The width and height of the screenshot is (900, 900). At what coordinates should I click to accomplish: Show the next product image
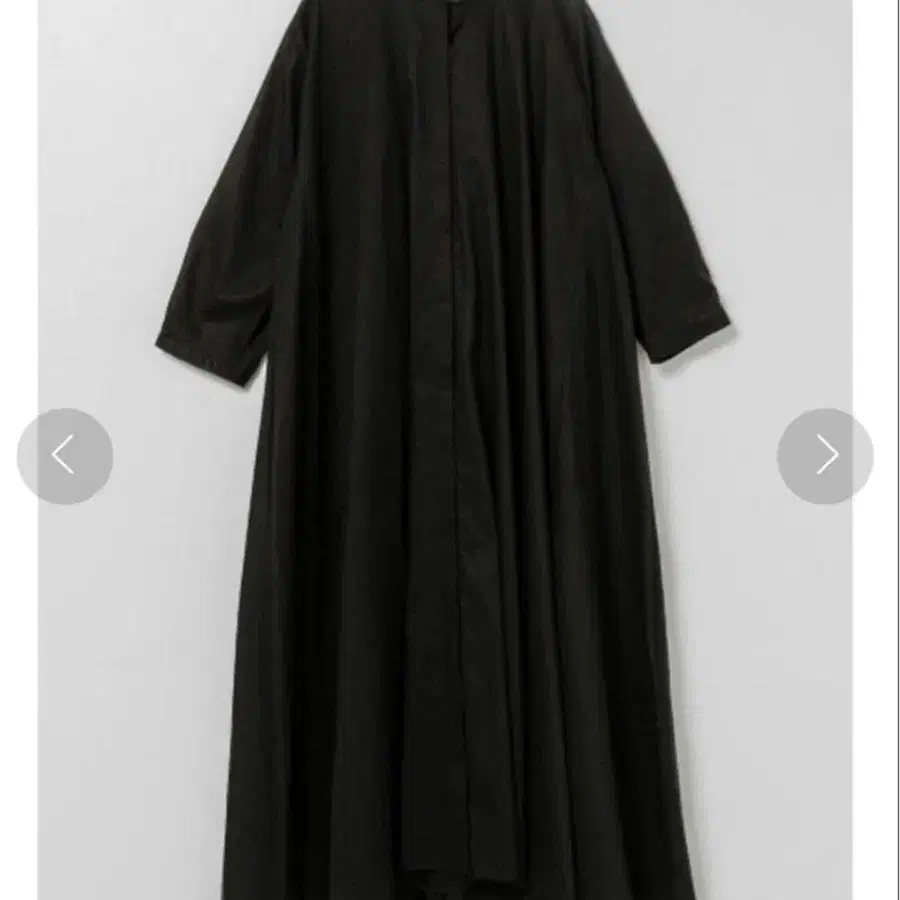[825, 456]
